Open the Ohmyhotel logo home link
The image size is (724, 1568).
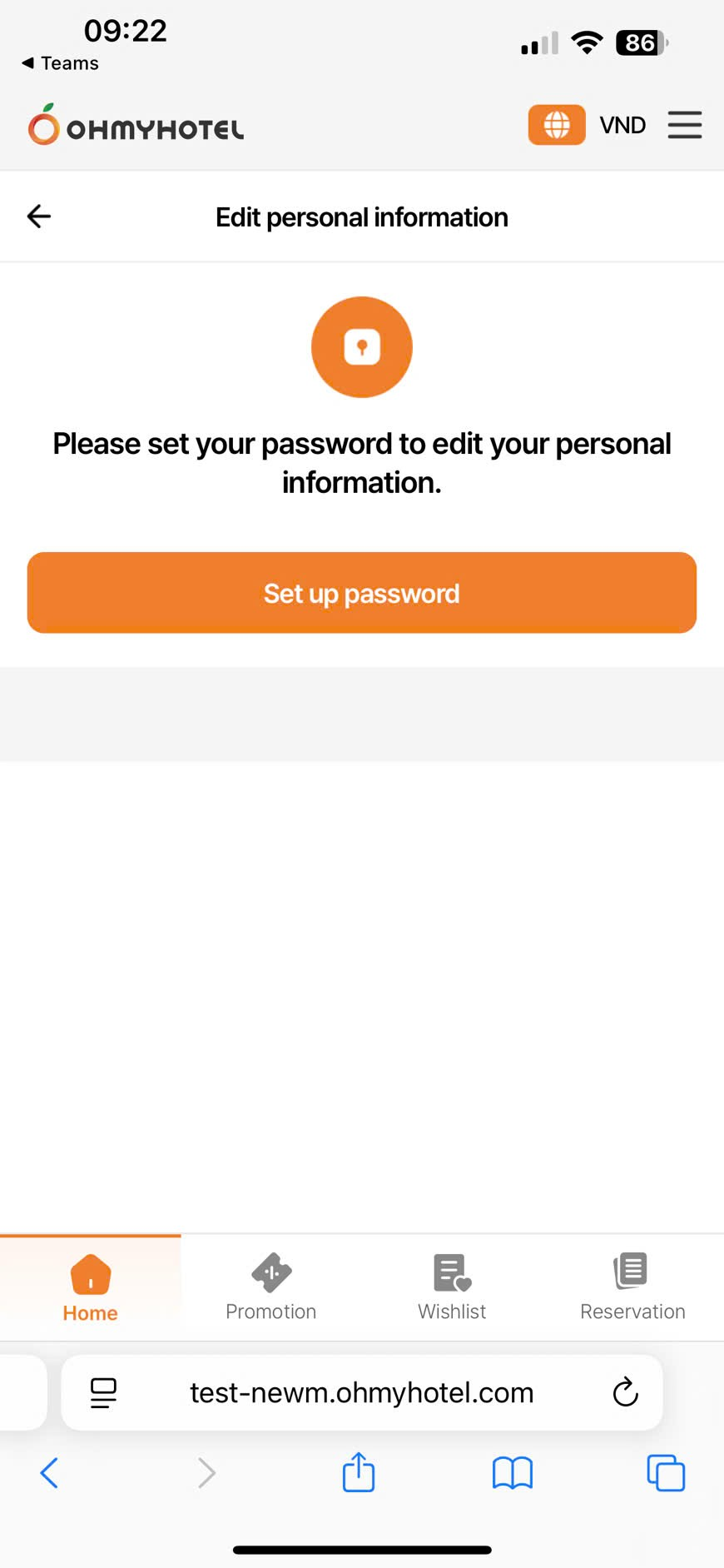tap(136, 126)
